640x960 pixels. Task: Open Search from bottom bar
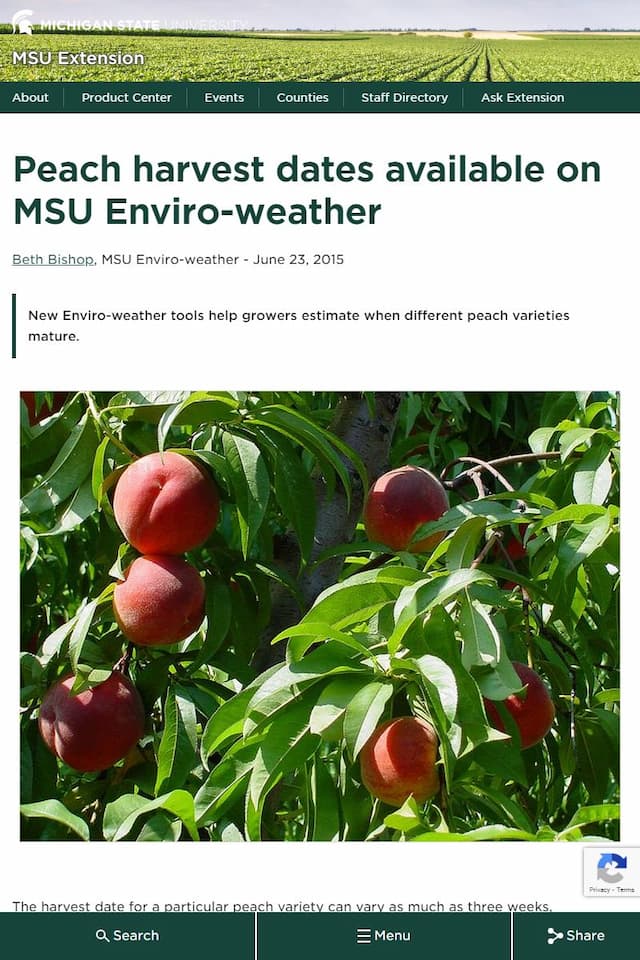pos(127,935)
